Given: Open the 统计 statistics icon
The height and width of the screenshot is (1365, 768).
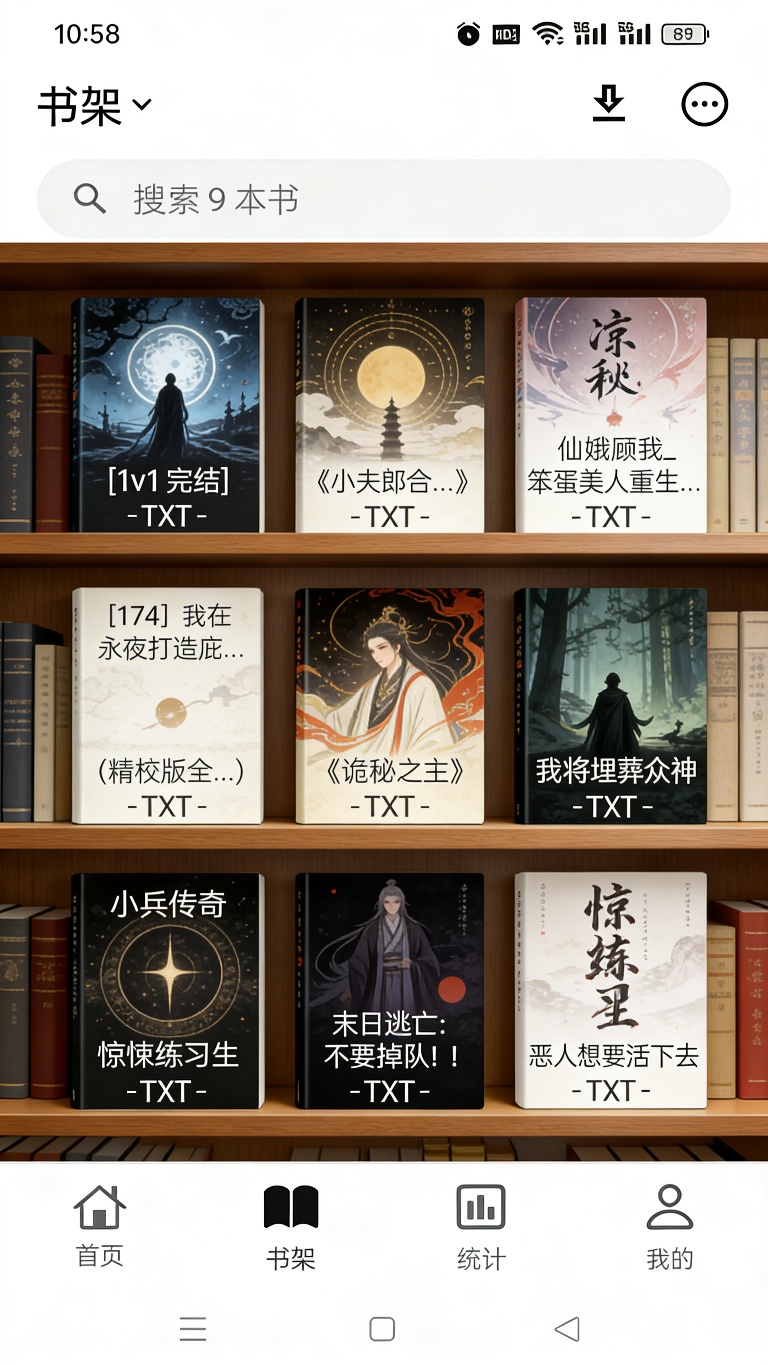Looking at the screenshot, I should [x=480, y=1207].
